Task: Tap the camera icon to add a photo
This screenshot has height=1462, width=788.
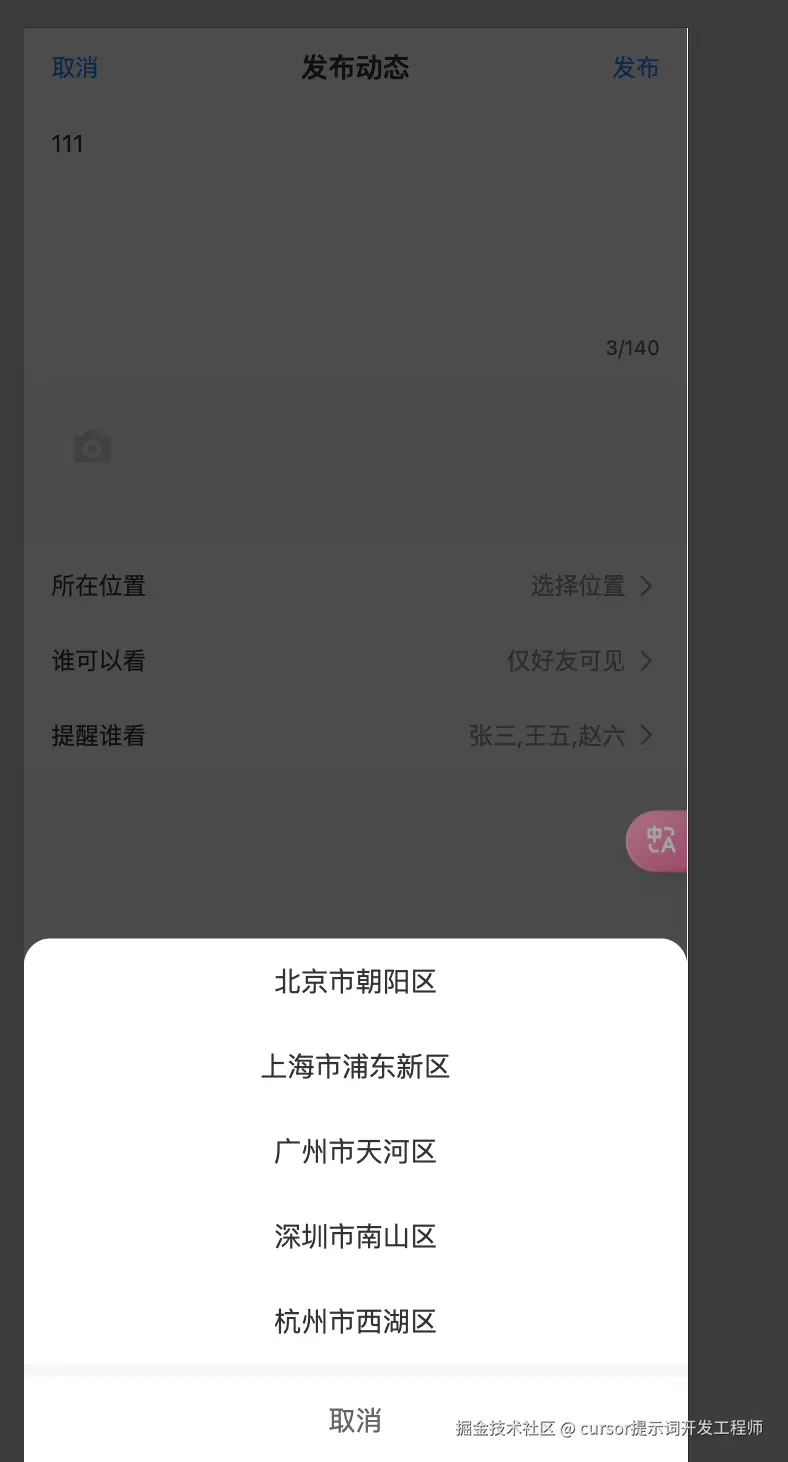Action: (91, 446)
